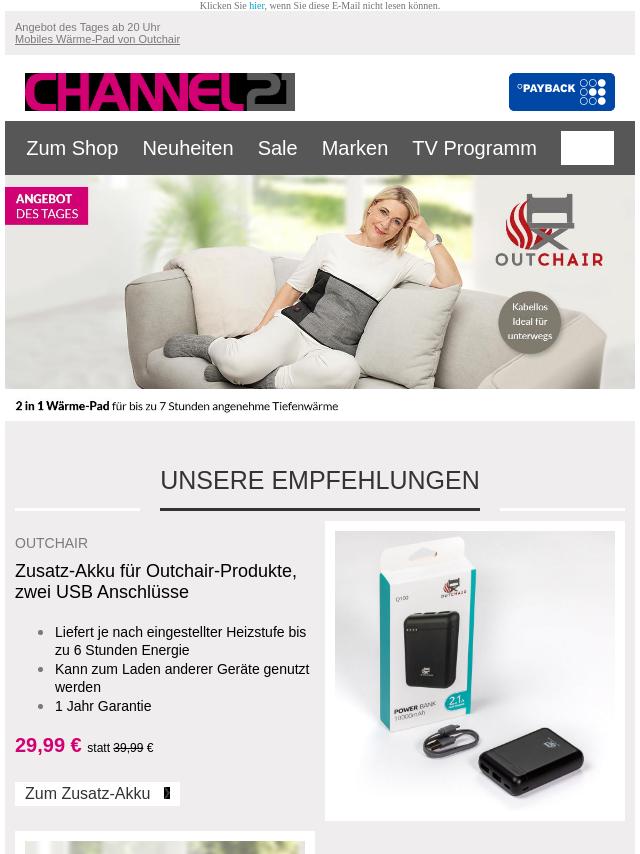
Task: Open the Neuheiten section
Action: [x=187, y=148]
